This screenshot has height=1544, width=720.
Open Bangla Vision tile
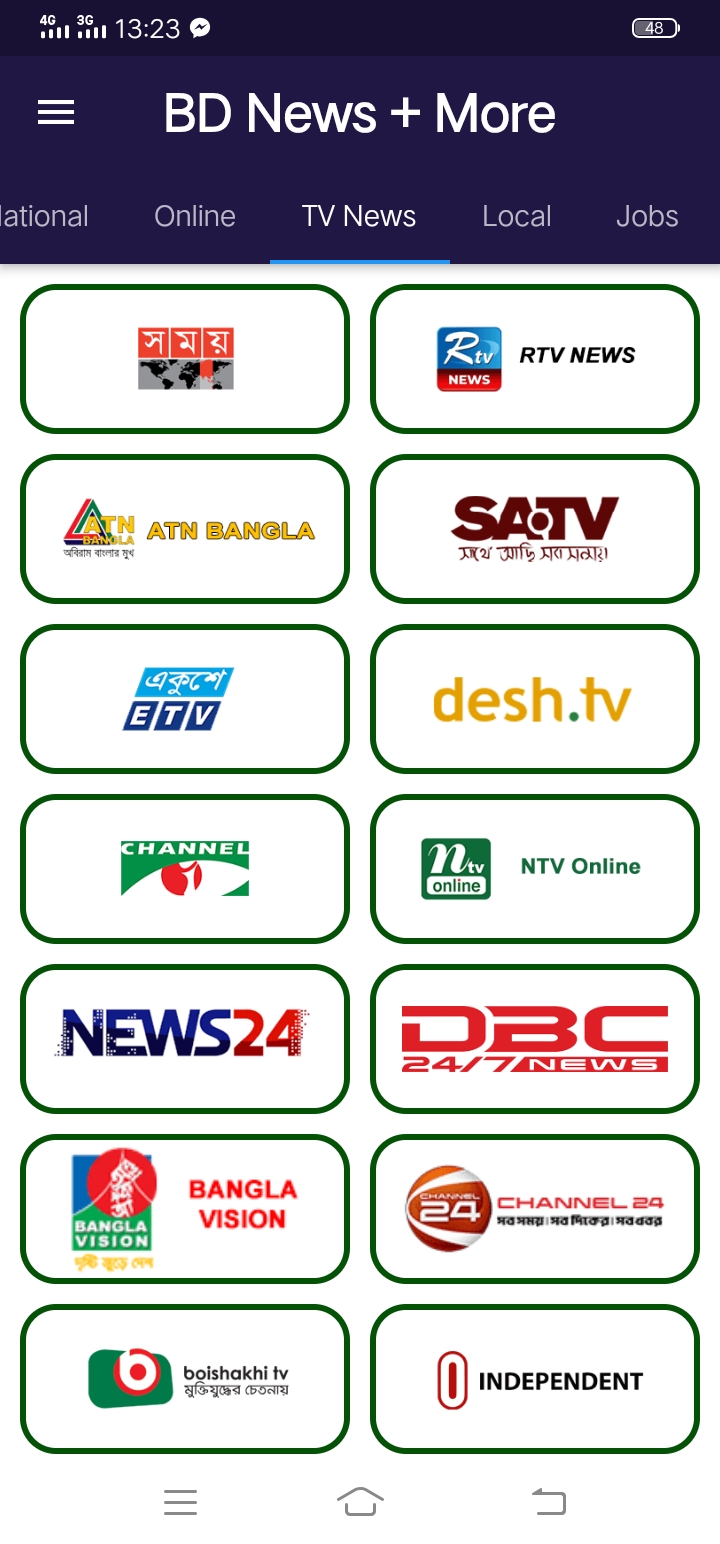tap(185, 1209)
